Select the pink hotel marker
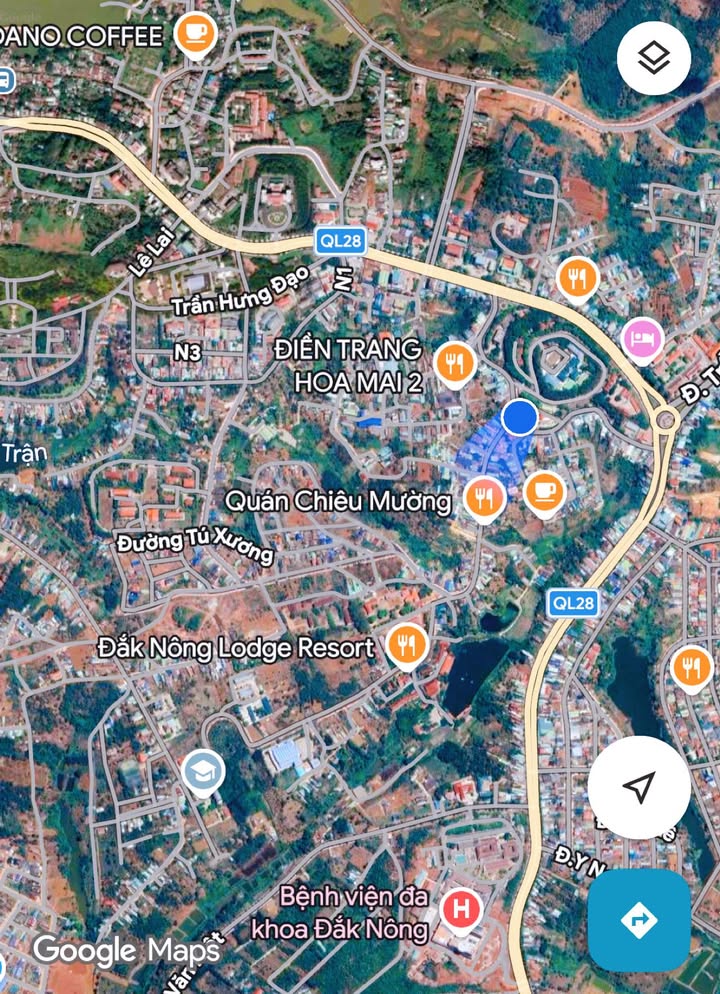 coord(642,338)
